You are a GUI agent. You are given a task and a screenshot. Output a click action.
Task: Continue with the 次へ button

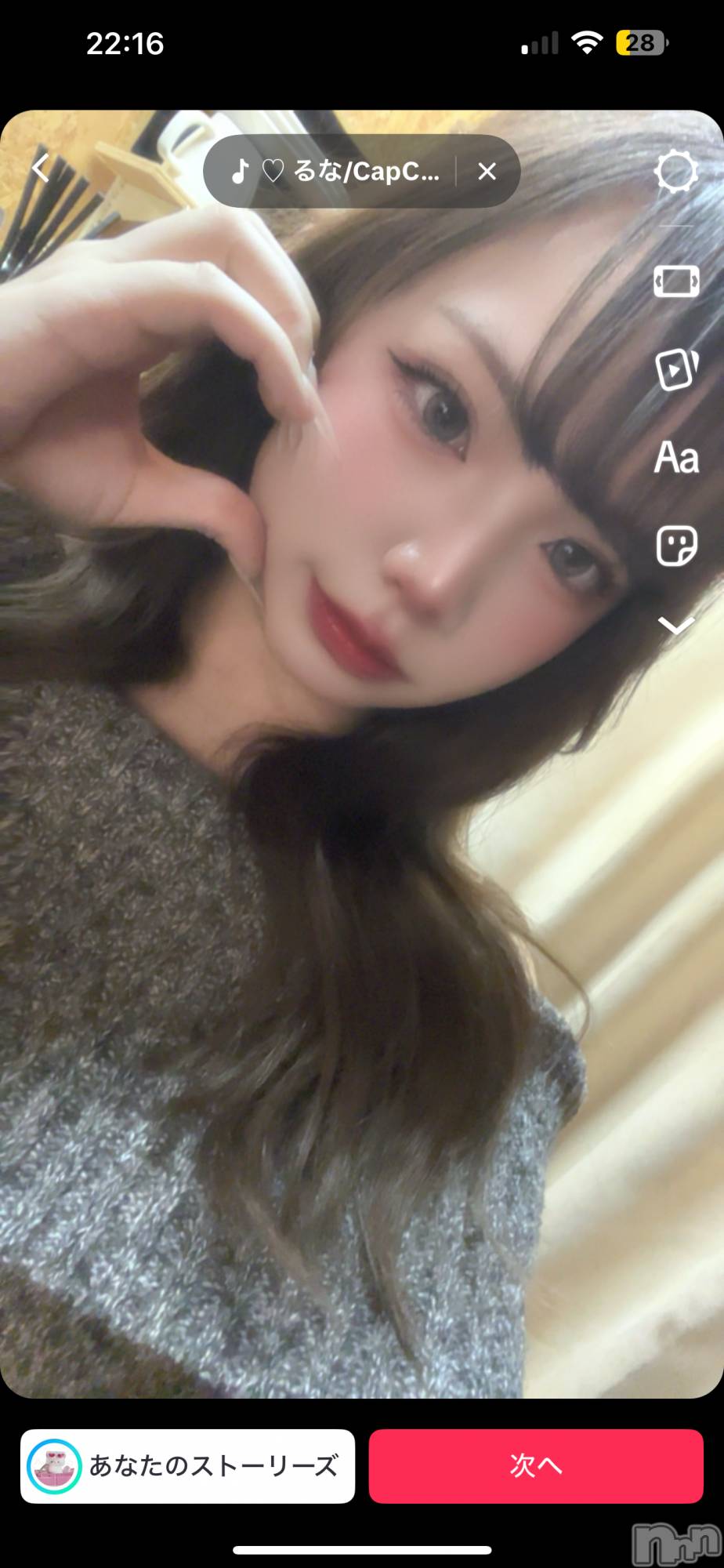coord(536,1465)
